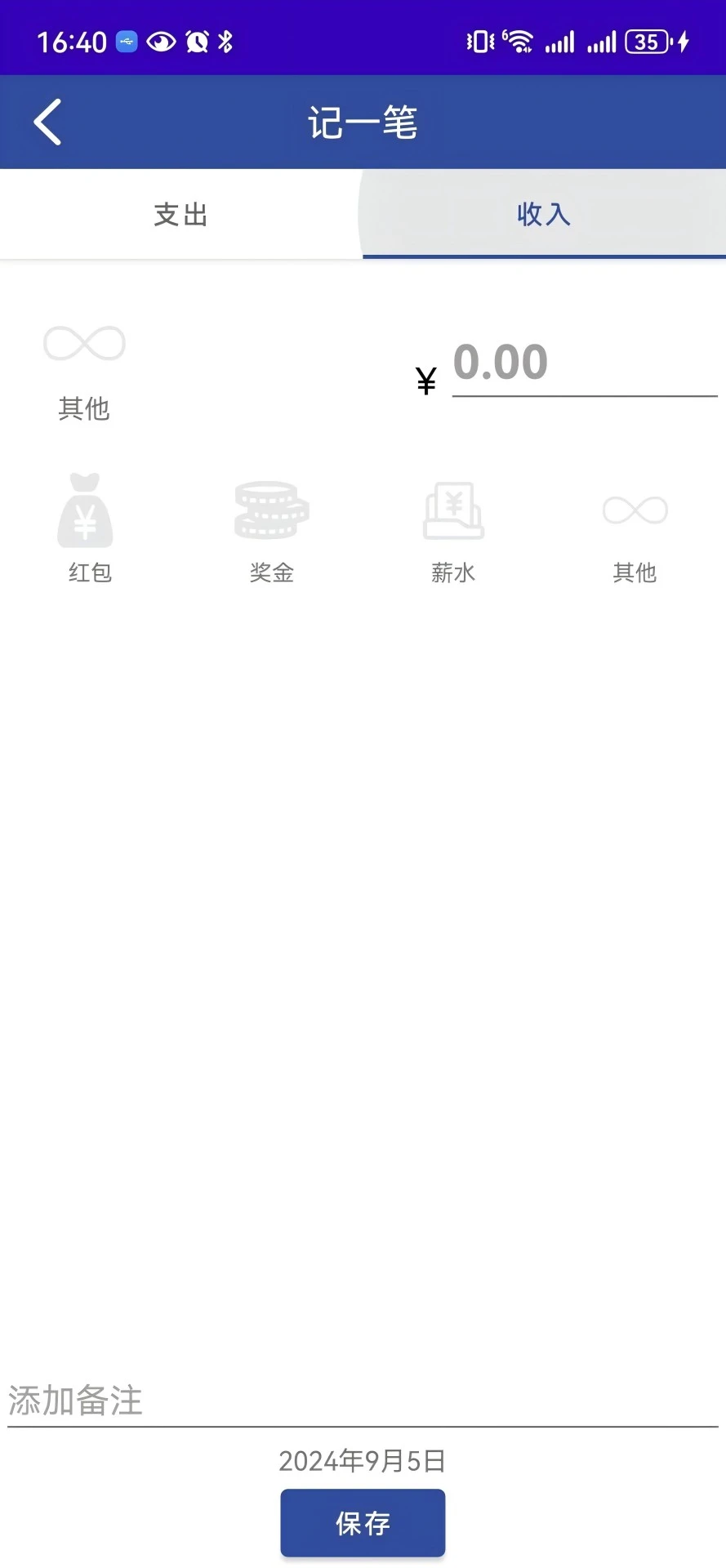Click the 奖金 label text
This screenshot has width=726, height=1568.
click(x=271, y=572)
